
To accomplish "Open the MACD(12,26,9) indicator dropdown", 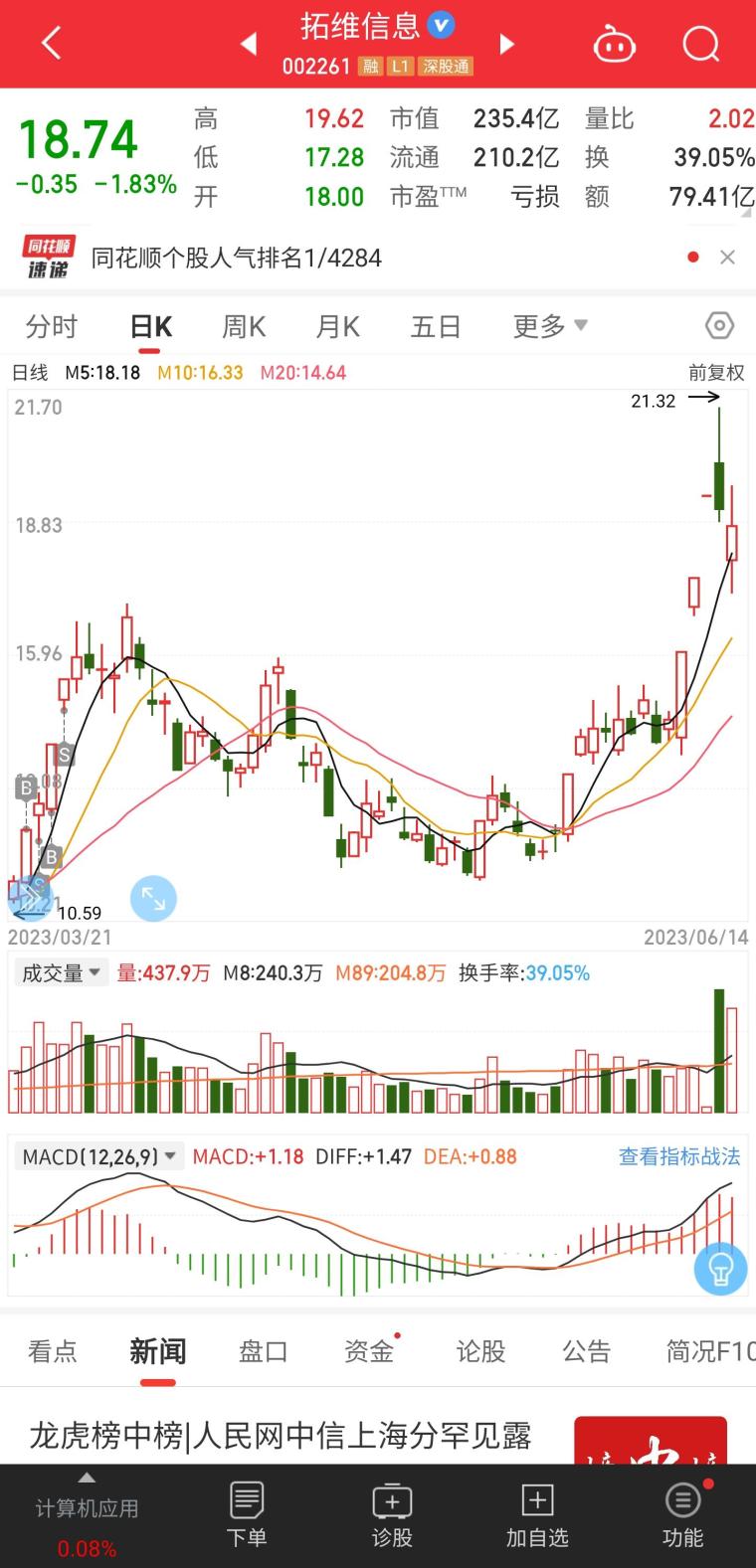I will [x=99, y=1156].
